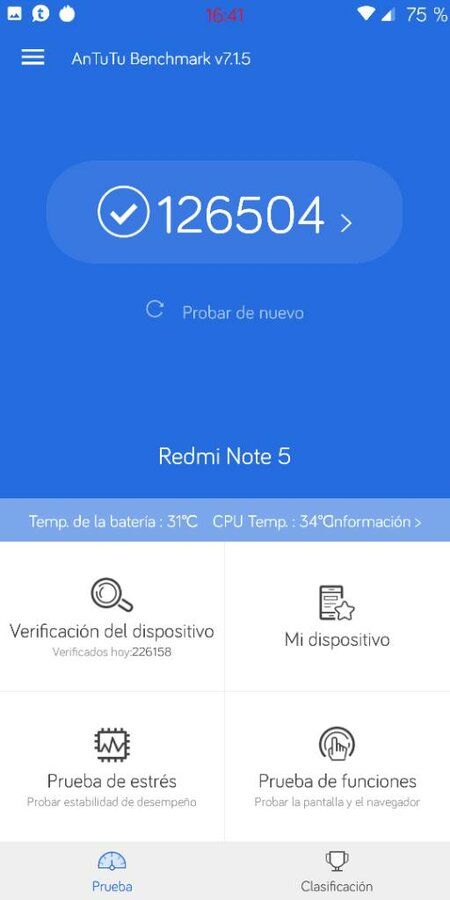
Task: Tap Probar de nuevo to retest
Action: pos(224,312)
